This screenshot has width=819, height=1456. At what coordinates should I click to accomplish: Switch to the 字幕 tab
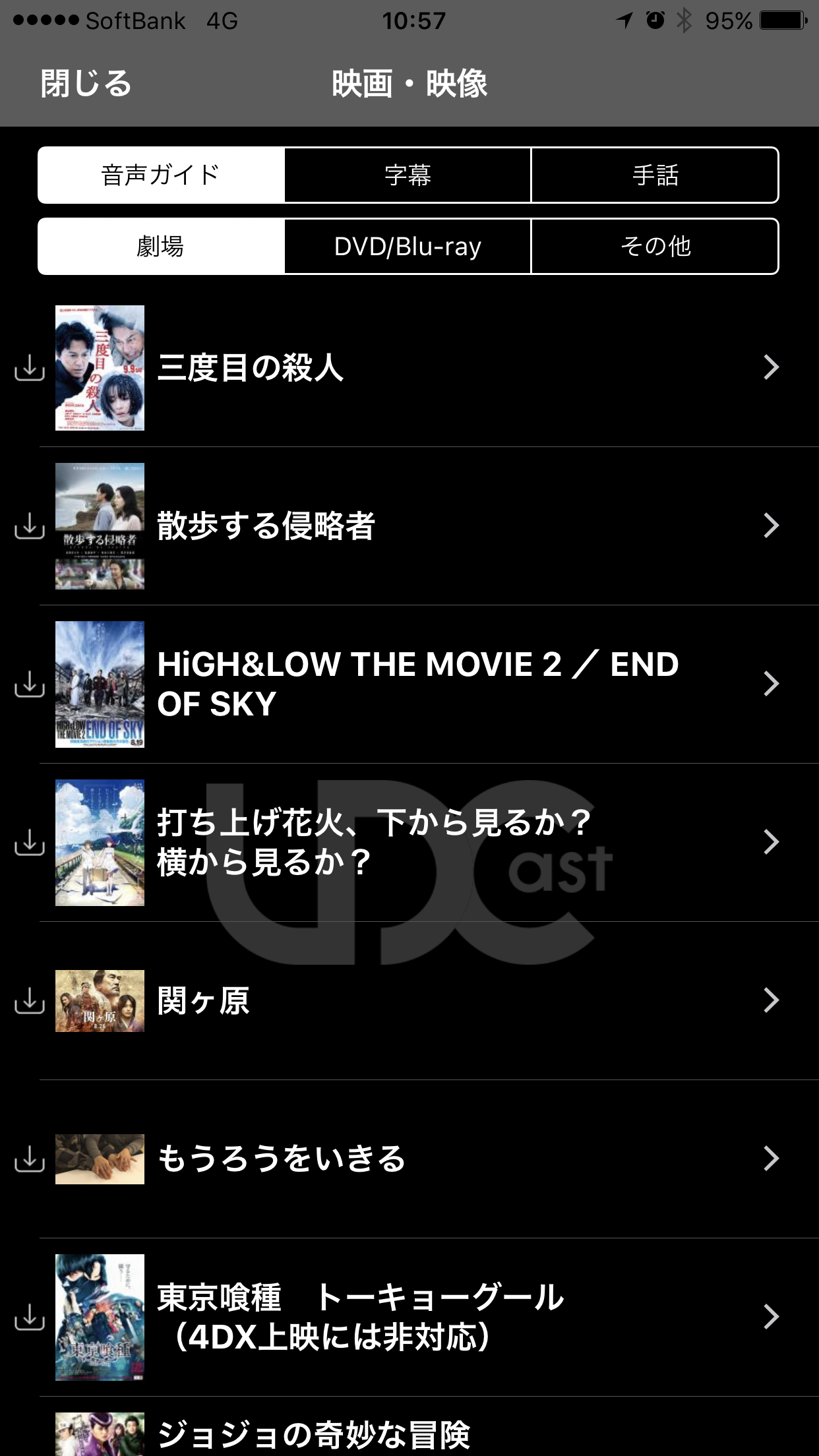408,175
